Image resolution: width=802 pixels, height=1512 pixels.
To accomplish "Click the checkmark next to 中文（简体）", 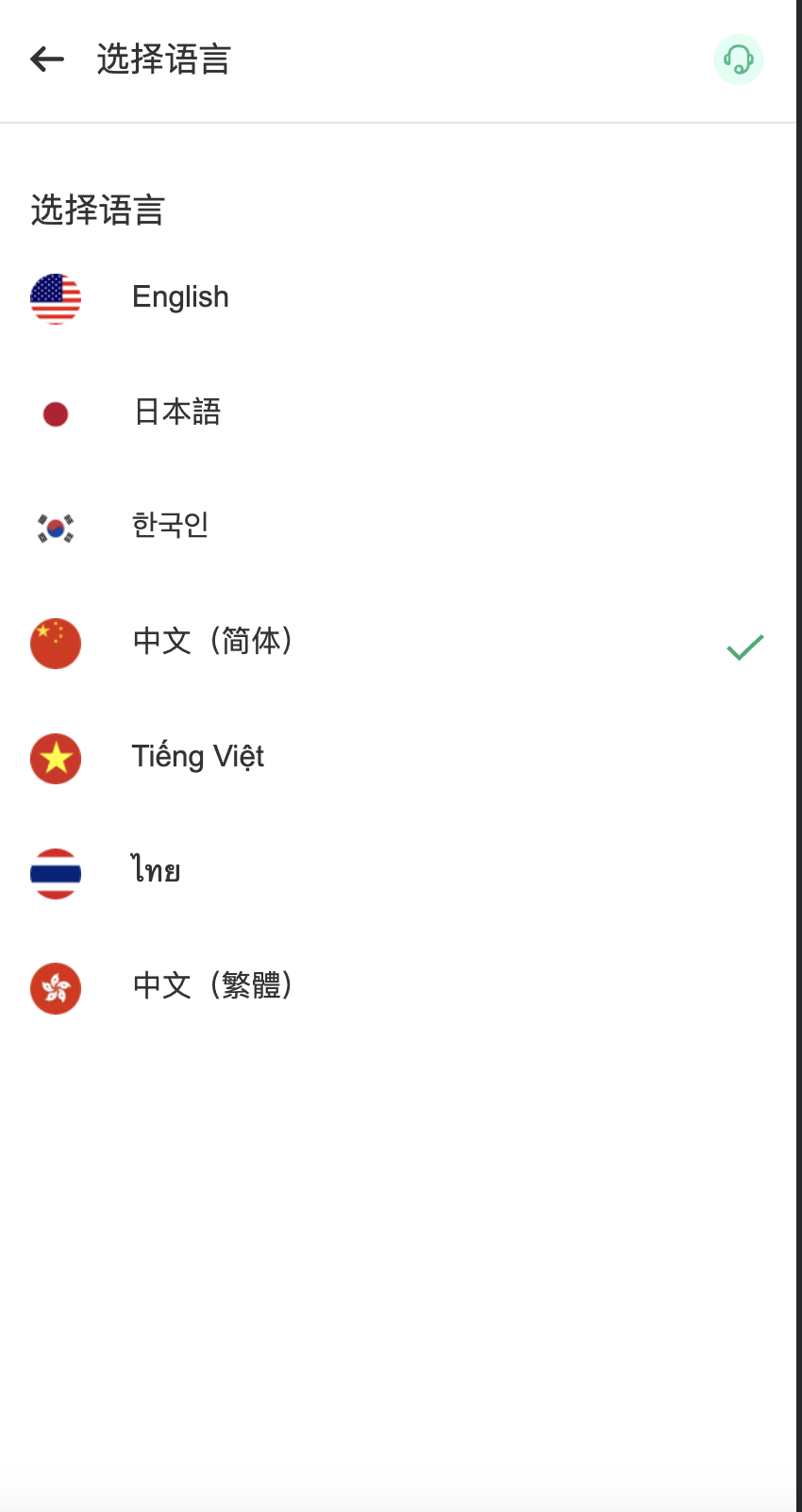I will click(x=744, y=646).
